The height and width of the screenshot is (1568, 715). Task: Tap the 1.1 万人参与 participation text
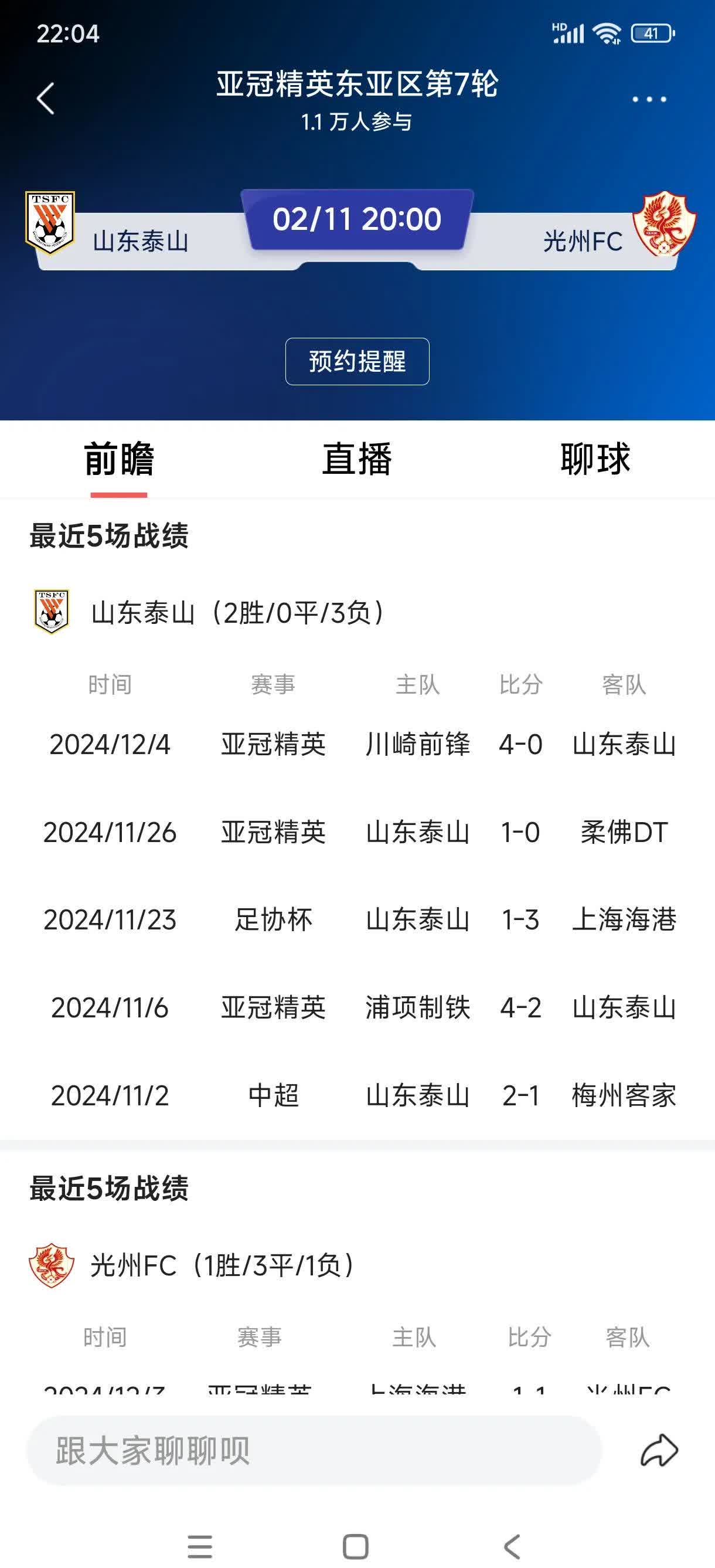[x=357, y=123]
